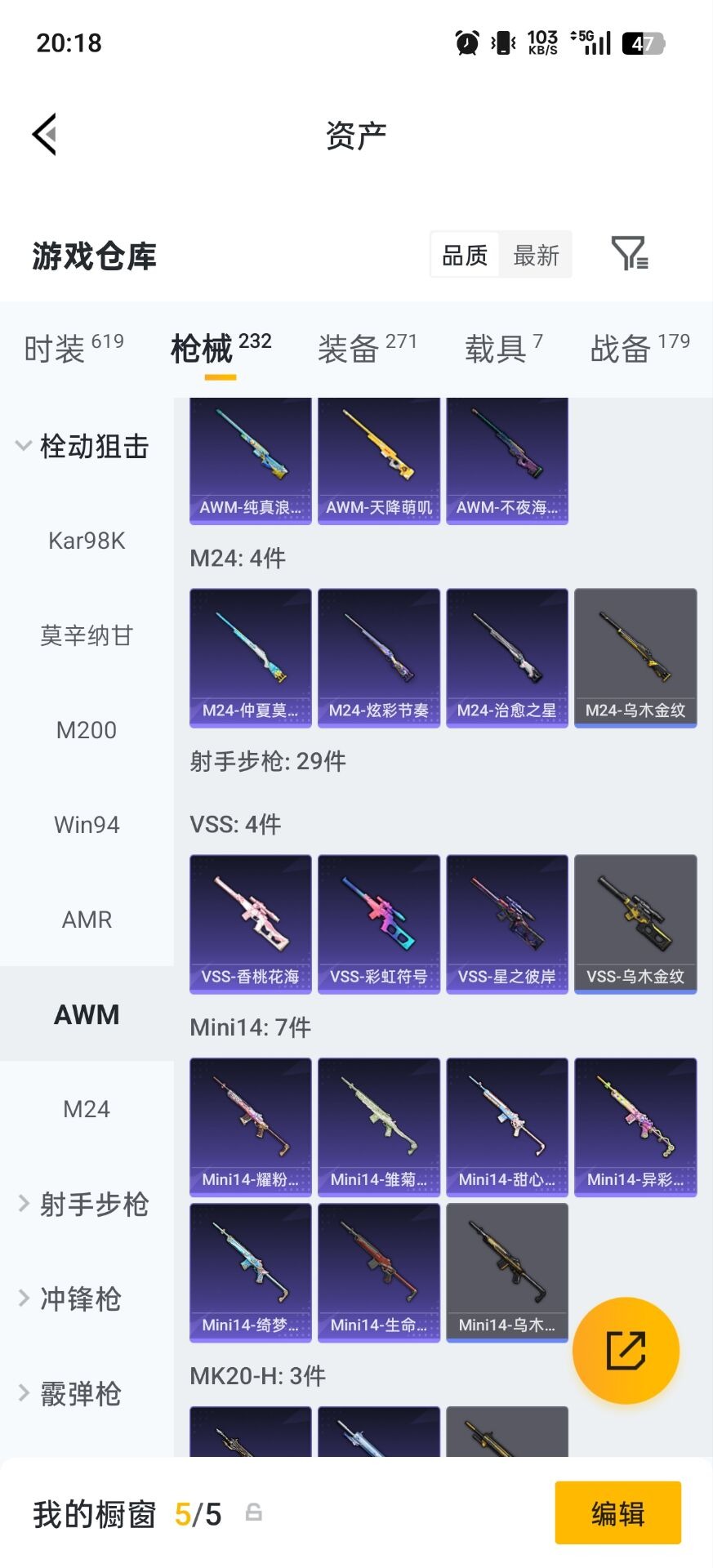Tap the 编辑 button

[617, 1513]
